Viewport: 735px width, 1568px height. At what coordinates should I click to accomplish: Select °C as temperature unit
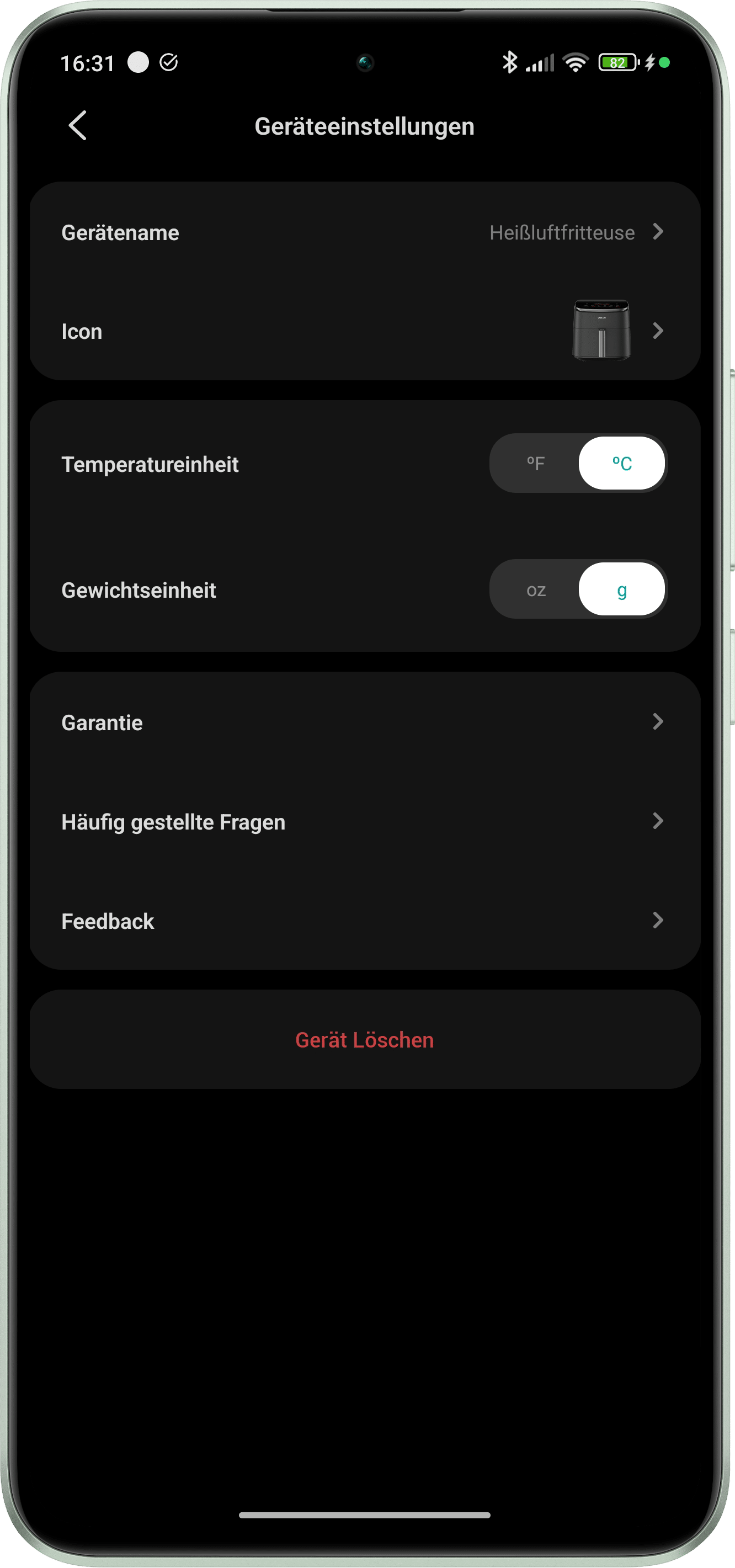click(x=621, y=464)
